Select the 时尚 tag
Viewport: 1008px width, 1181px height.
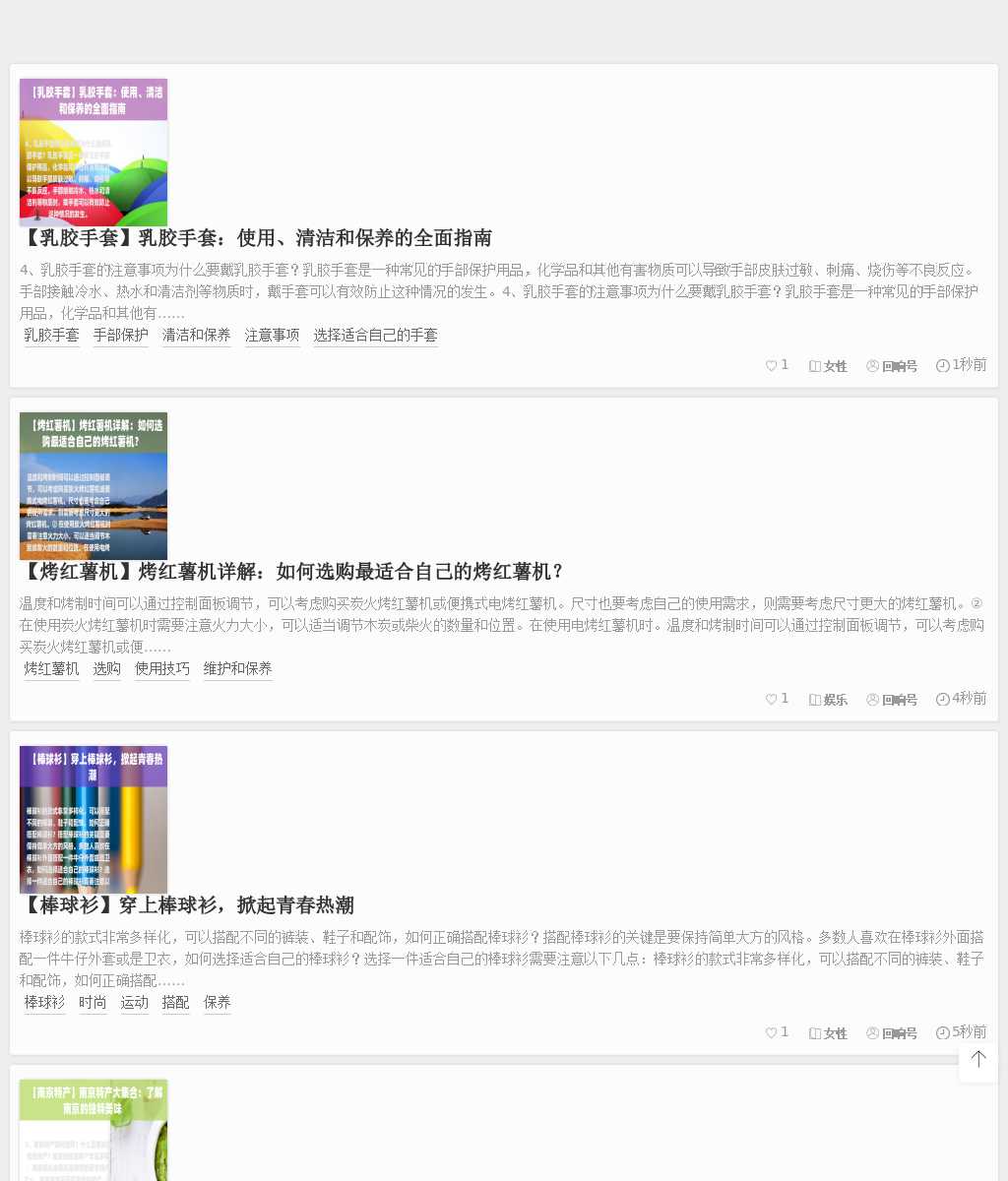point(94,1003)
